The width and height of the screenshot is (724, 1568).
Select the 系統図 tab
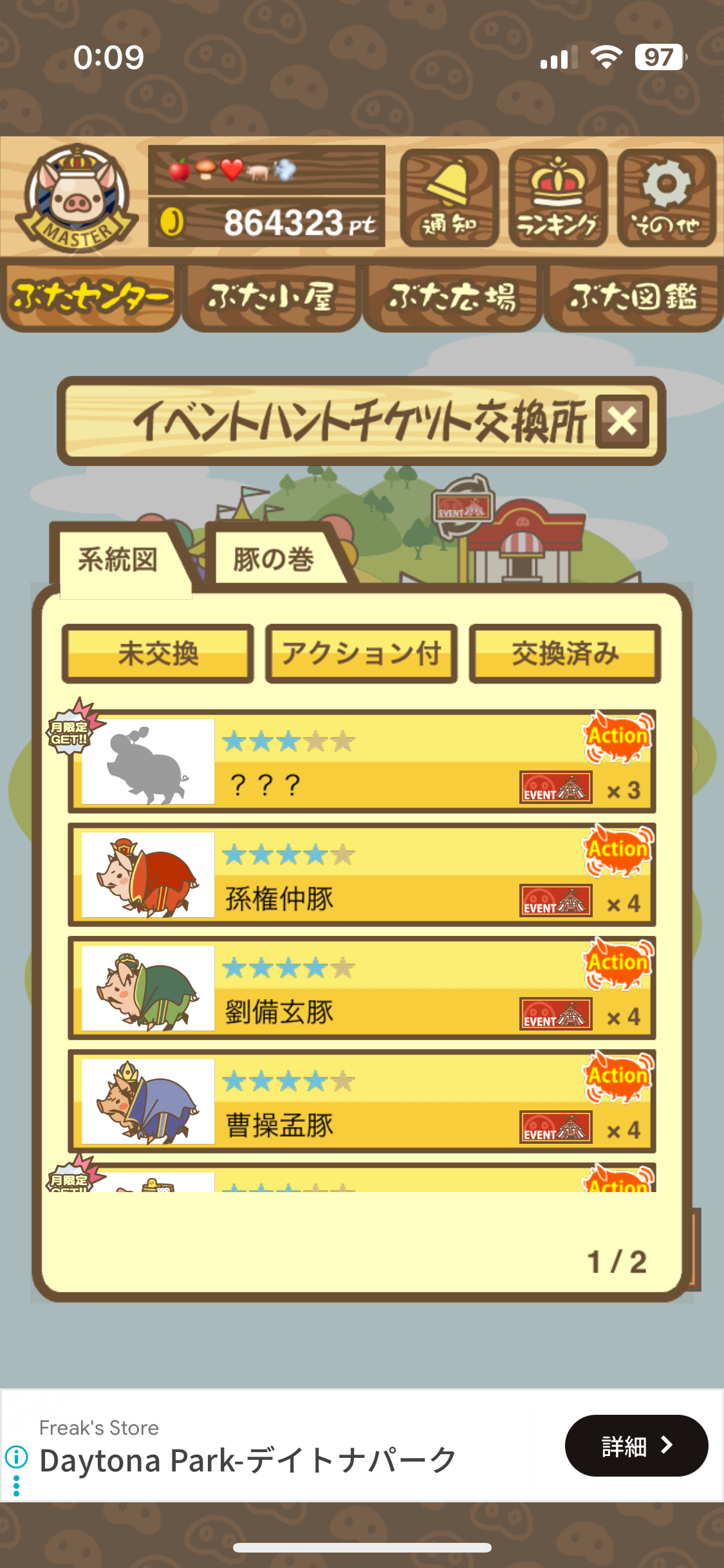[118, 559]
